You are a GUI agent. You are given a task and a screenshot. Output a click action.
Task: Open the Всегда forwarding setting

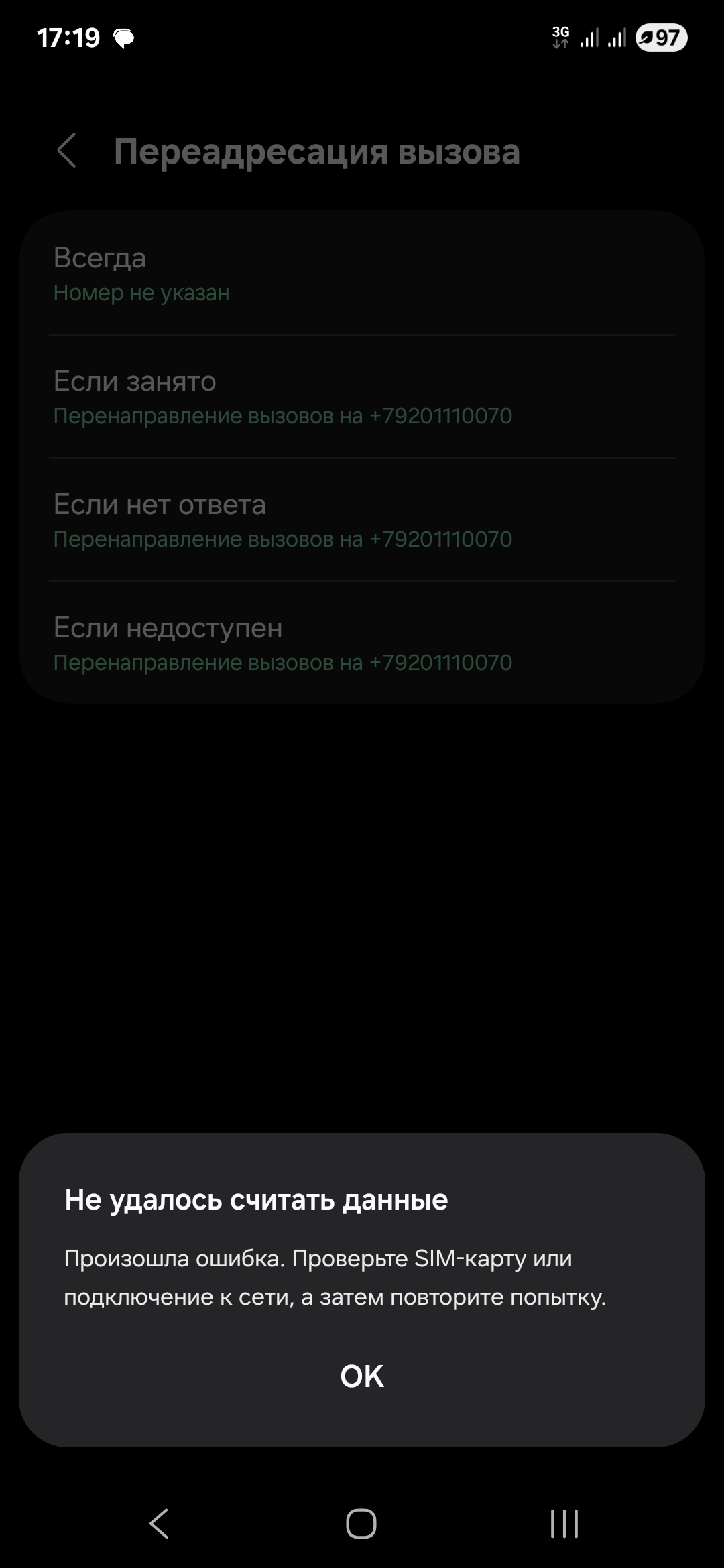[x=362, y=274]
